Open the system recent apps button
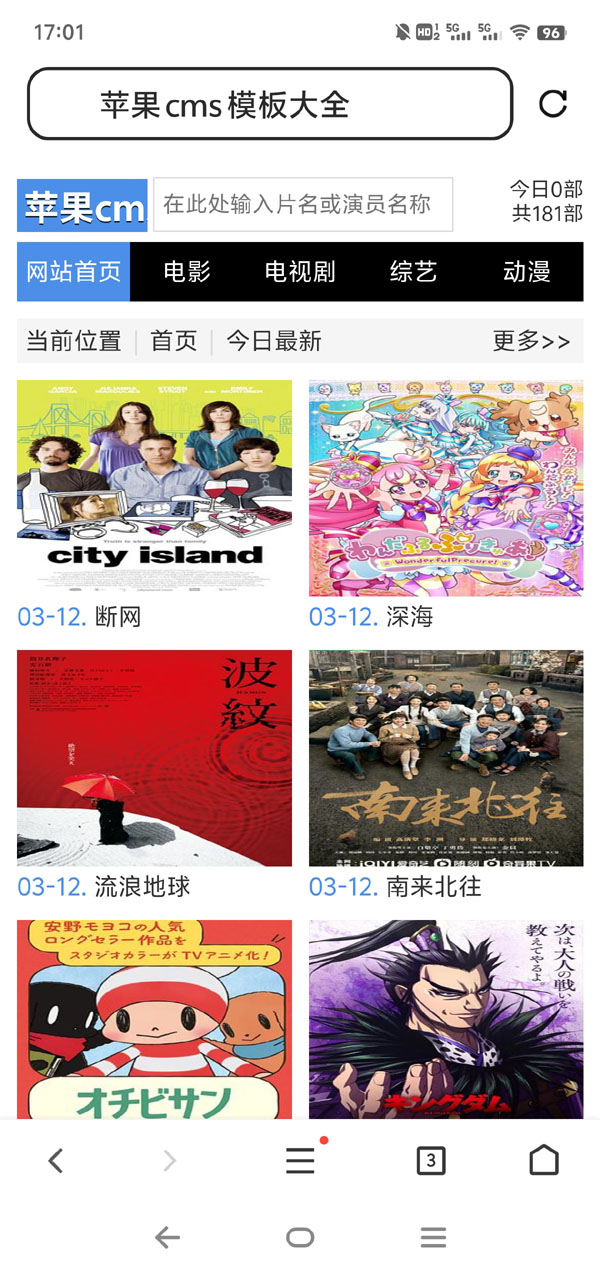The height and width of the screenshot is (1274, 600). 433,1238
